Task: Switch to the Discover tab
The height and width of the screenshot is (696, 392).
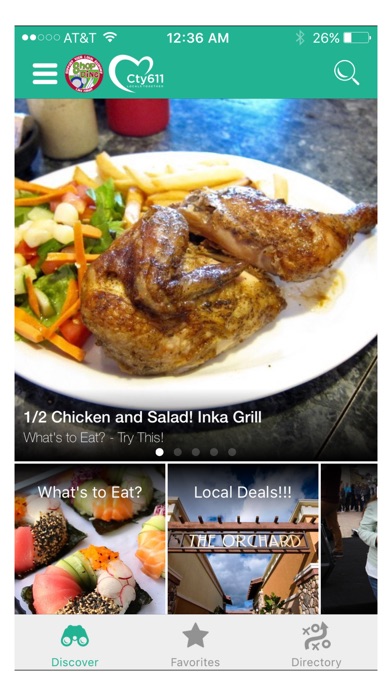Action: [x=75, y=643]
